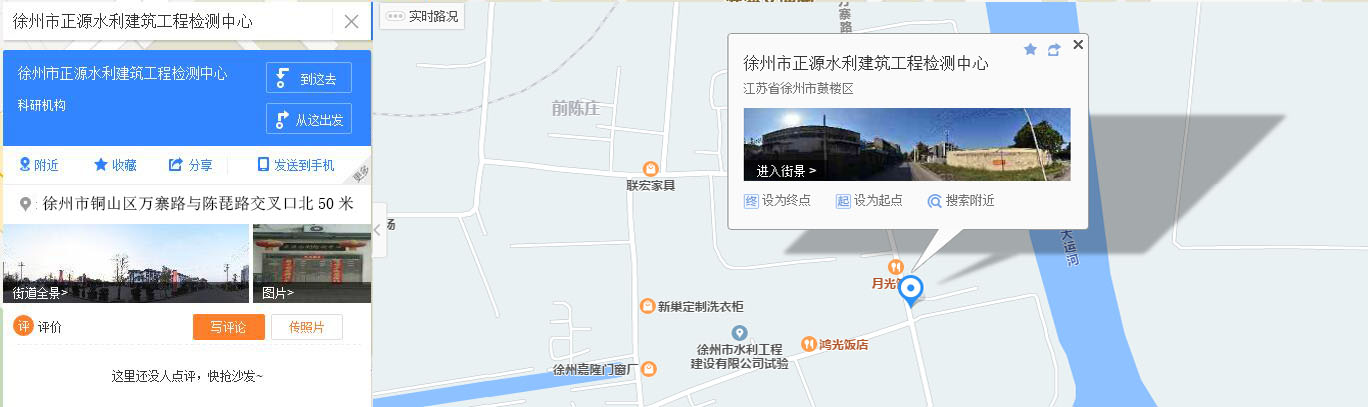The height and width of the screenshot is (407, 1368).
Task: Clear the search box text
Action: (x=351, y=21)
